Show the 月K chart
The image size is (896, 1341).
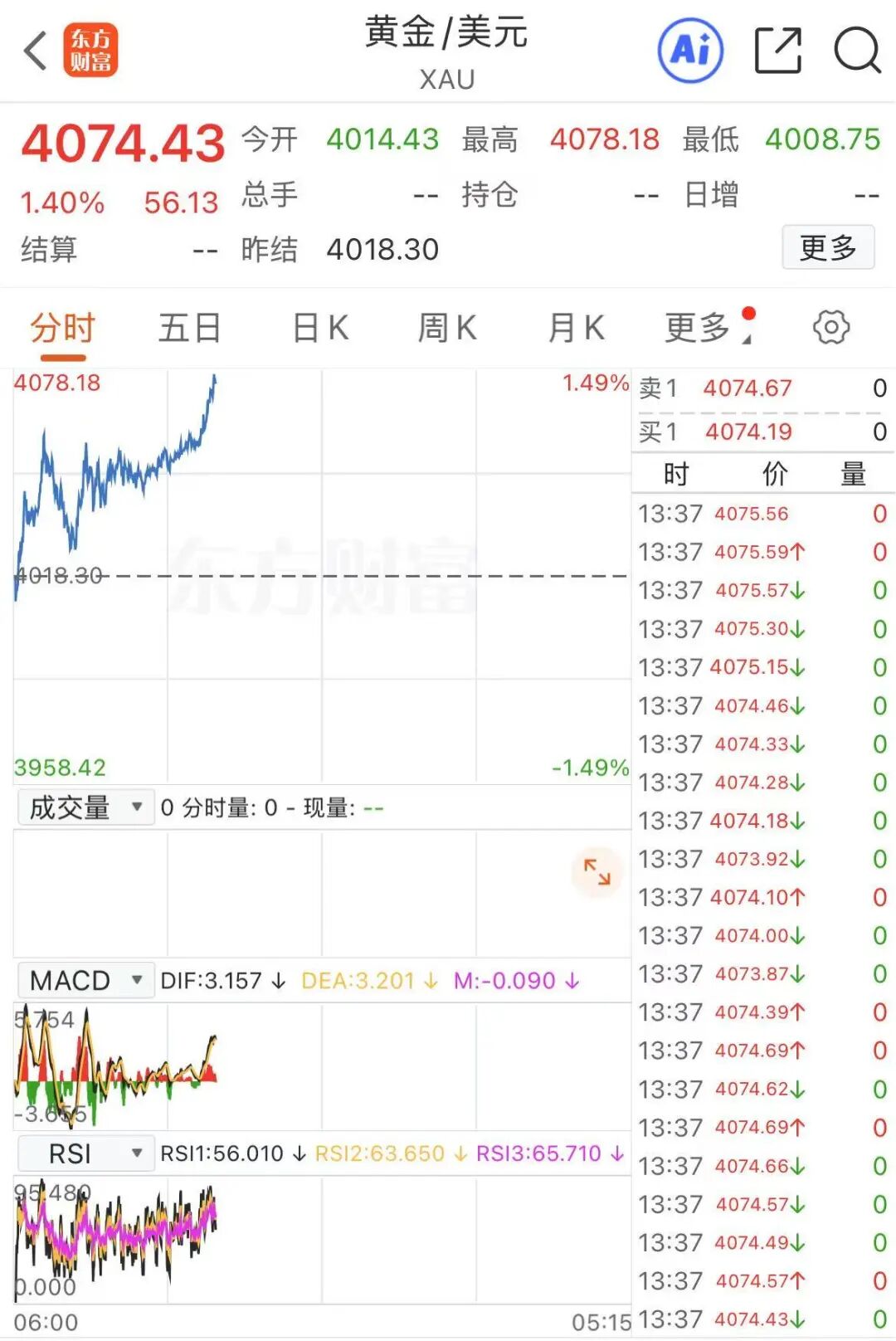tap(576, 328)
